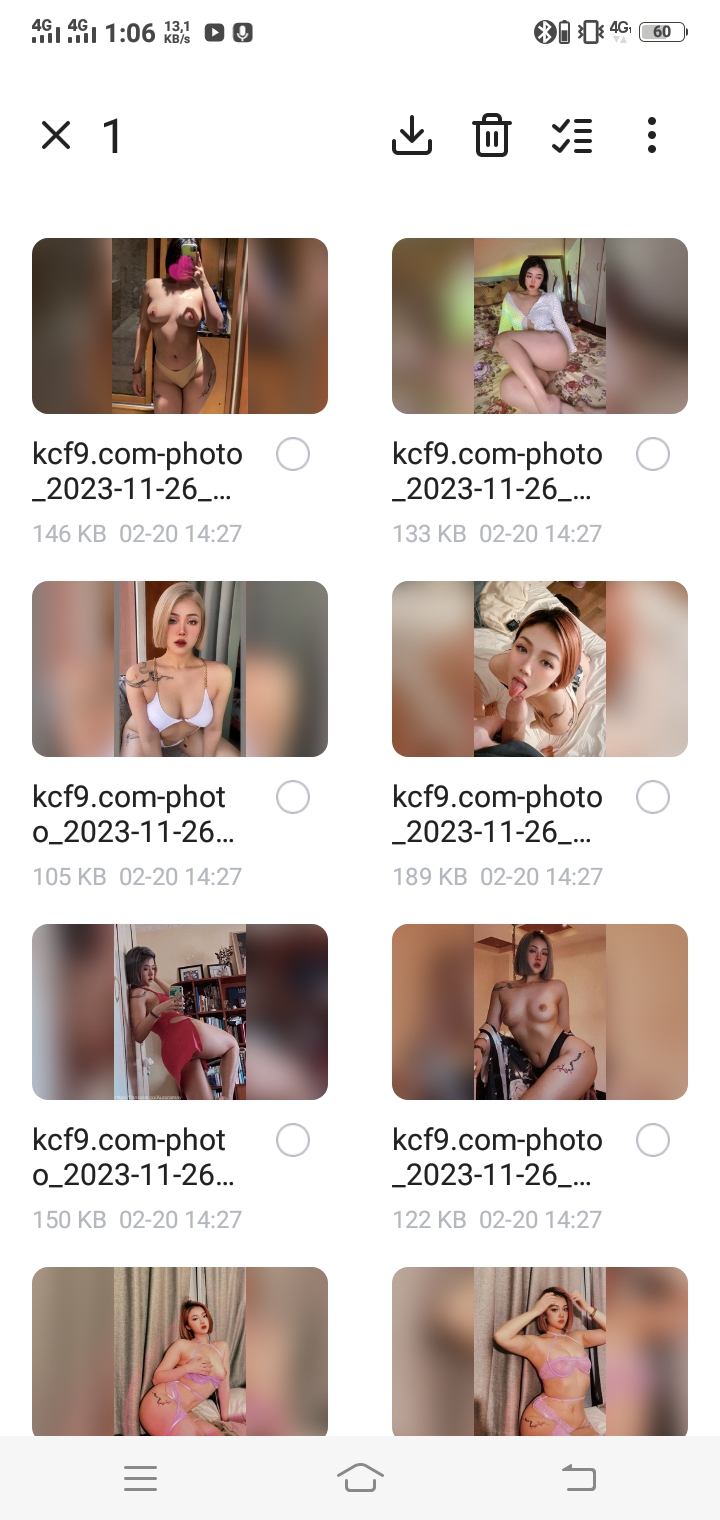The image size is (720, 1520).
Task: Mark the 133 KB file as selected
Action: [x=653, y=455]
